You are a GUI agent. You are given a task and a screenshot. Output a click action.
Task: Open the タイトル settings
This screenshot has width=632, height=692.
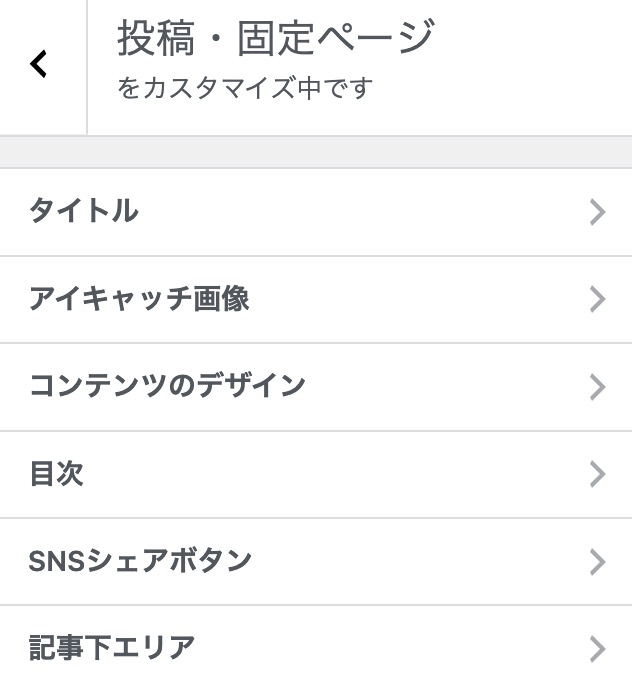click(x=315, y=212)
